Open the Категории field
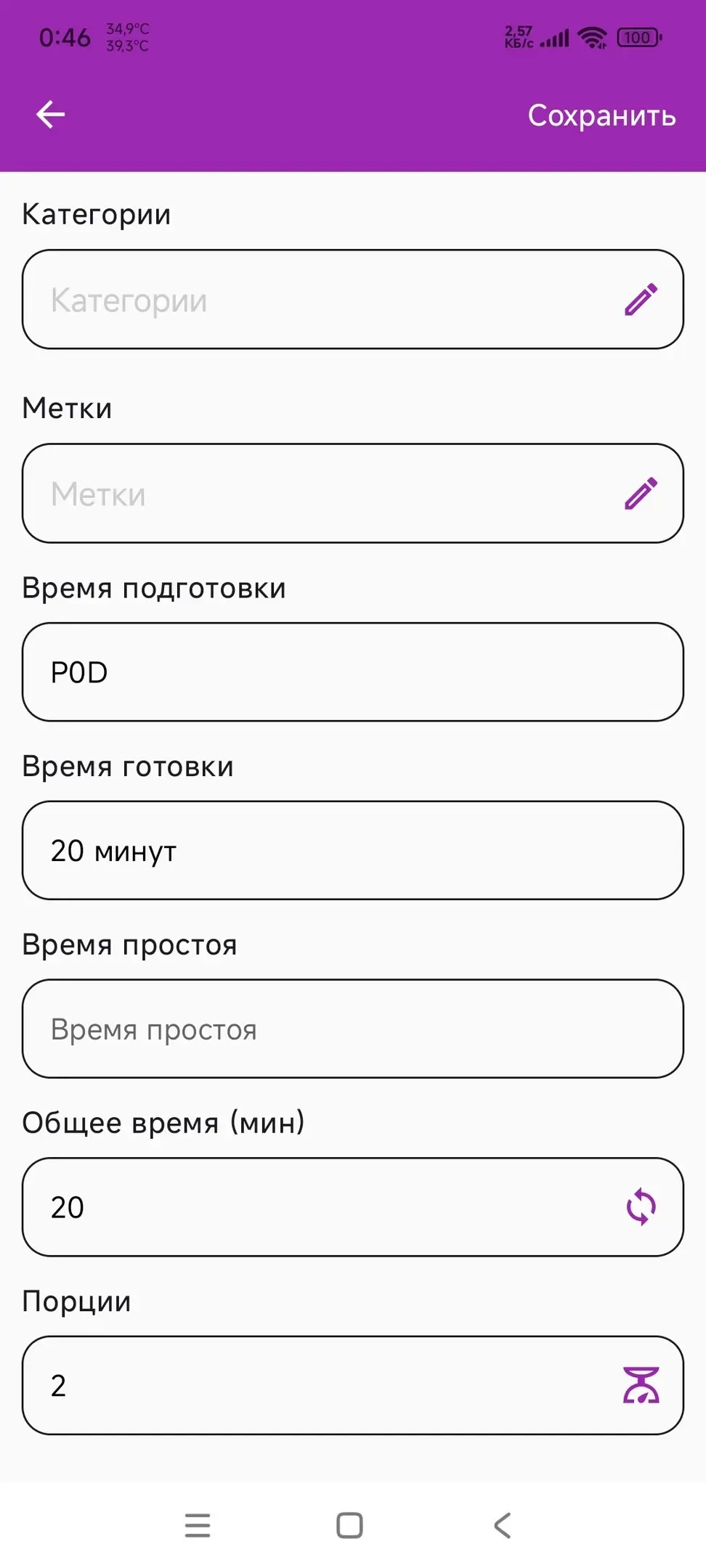This screenshot has width=706, height=1568. click(320, 300)
